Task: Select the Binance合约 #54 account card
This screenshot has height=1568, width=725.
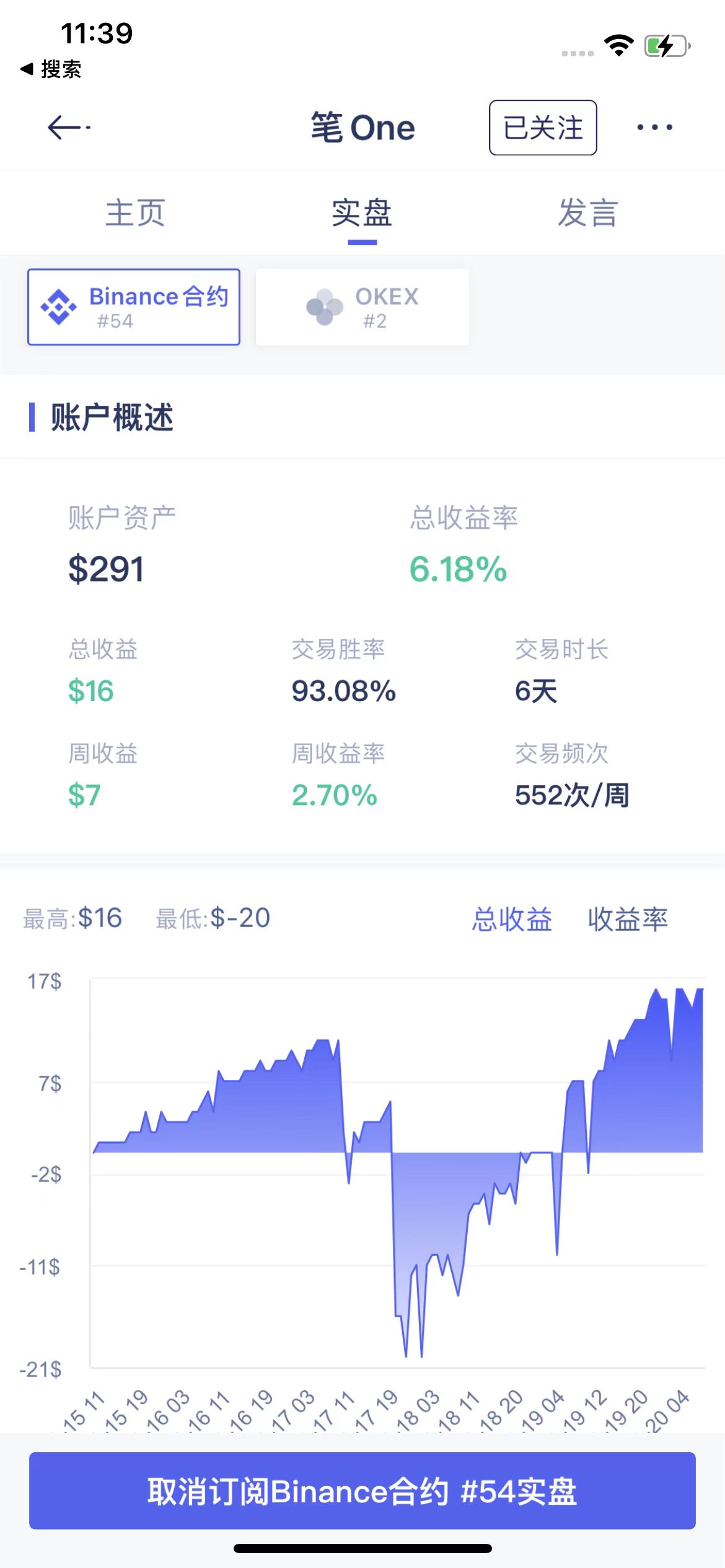Action: click(x=134, y=307)
